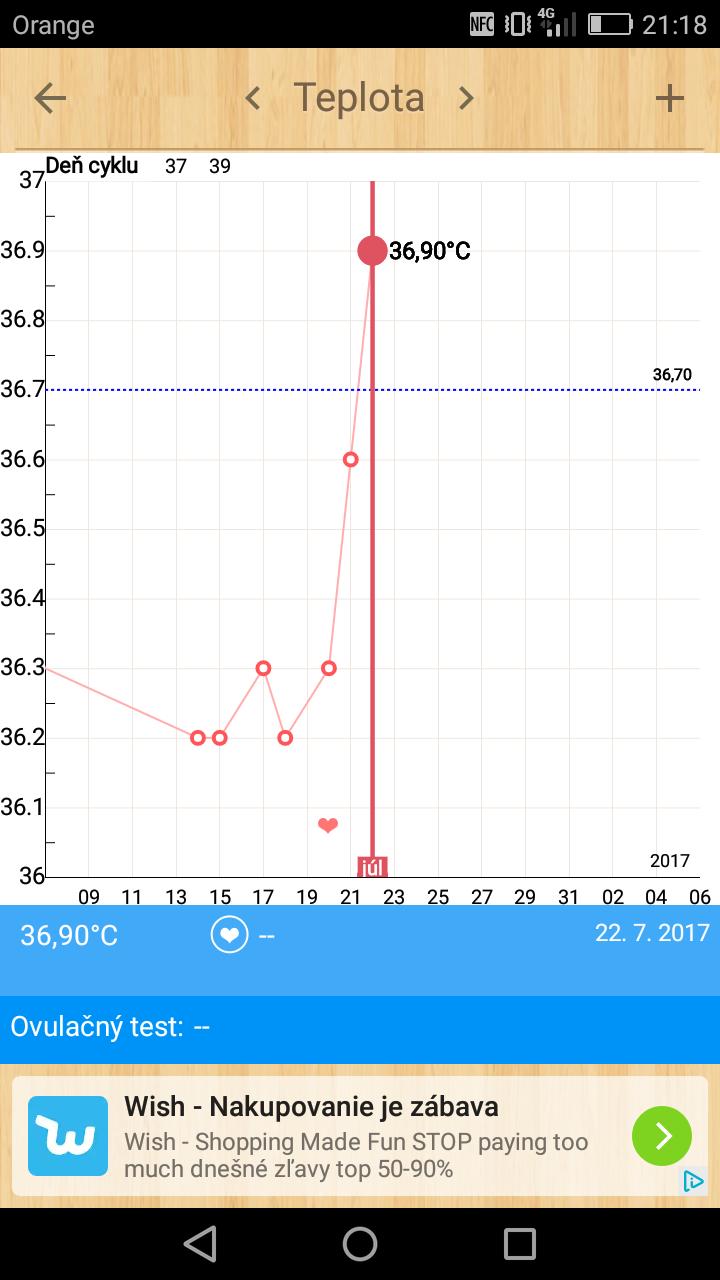This screenshot has height=1280, width=720.
Task: Select the 36.6 data point on the chart
Action: click(x=350, y=459)
